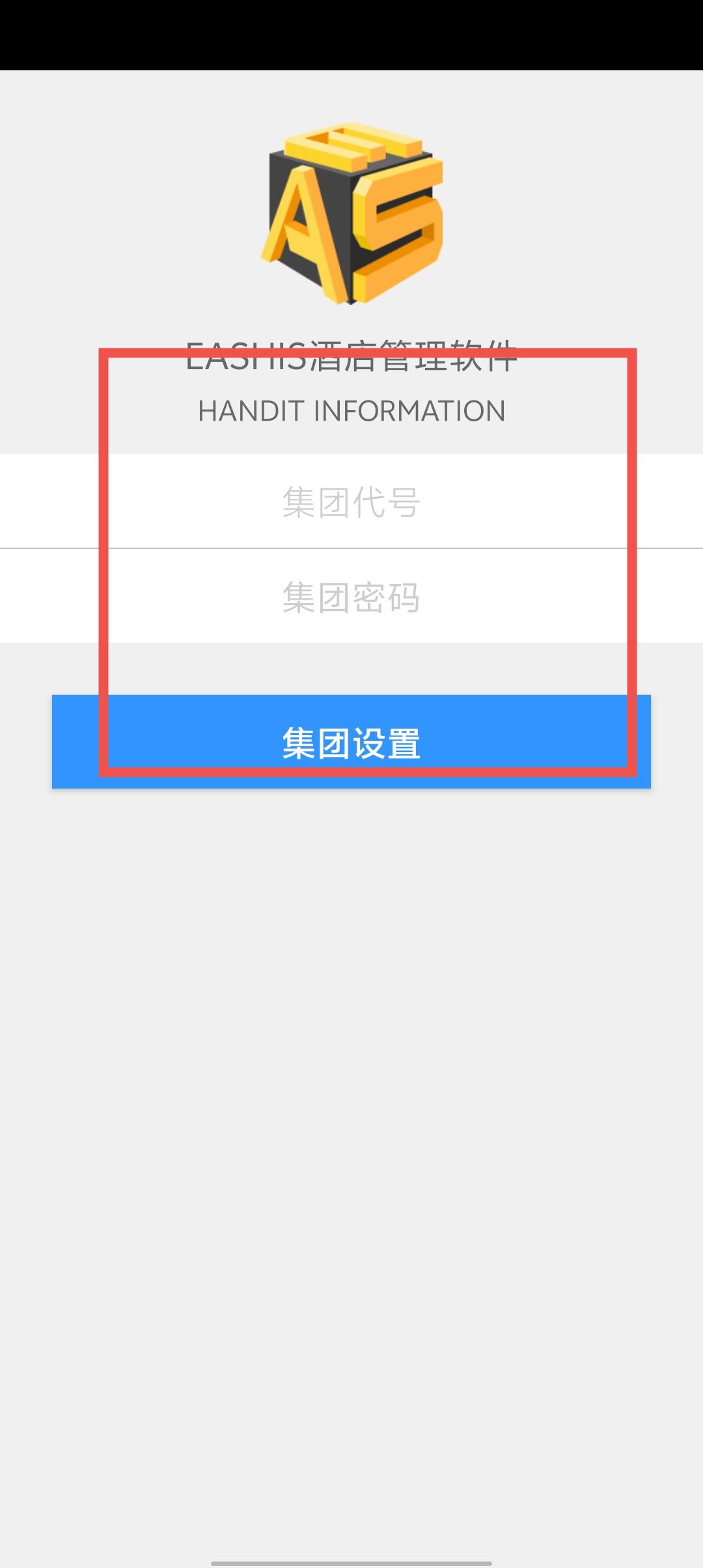
Task: Focus the 集团密码 password field
Action: [x=351, y=596]
